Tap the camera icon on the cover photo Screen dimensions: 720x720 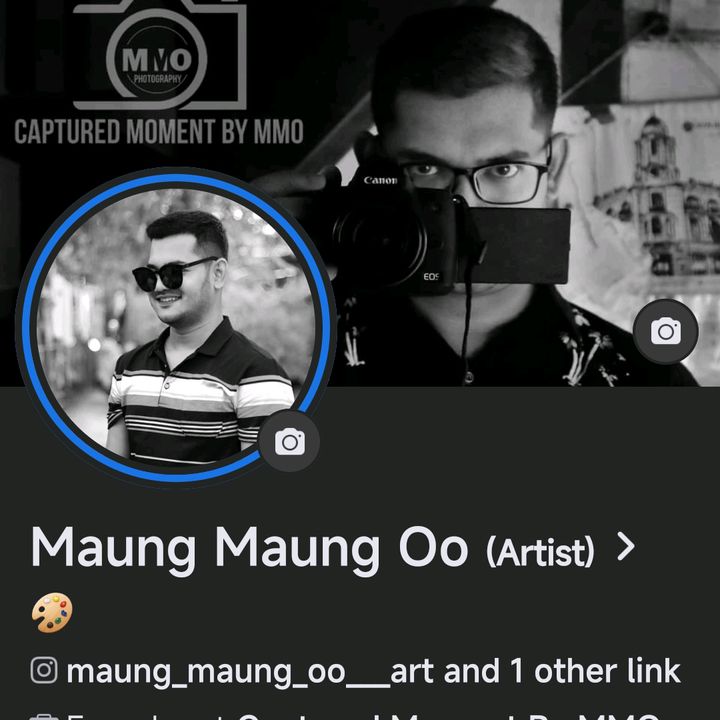[665, 332]
